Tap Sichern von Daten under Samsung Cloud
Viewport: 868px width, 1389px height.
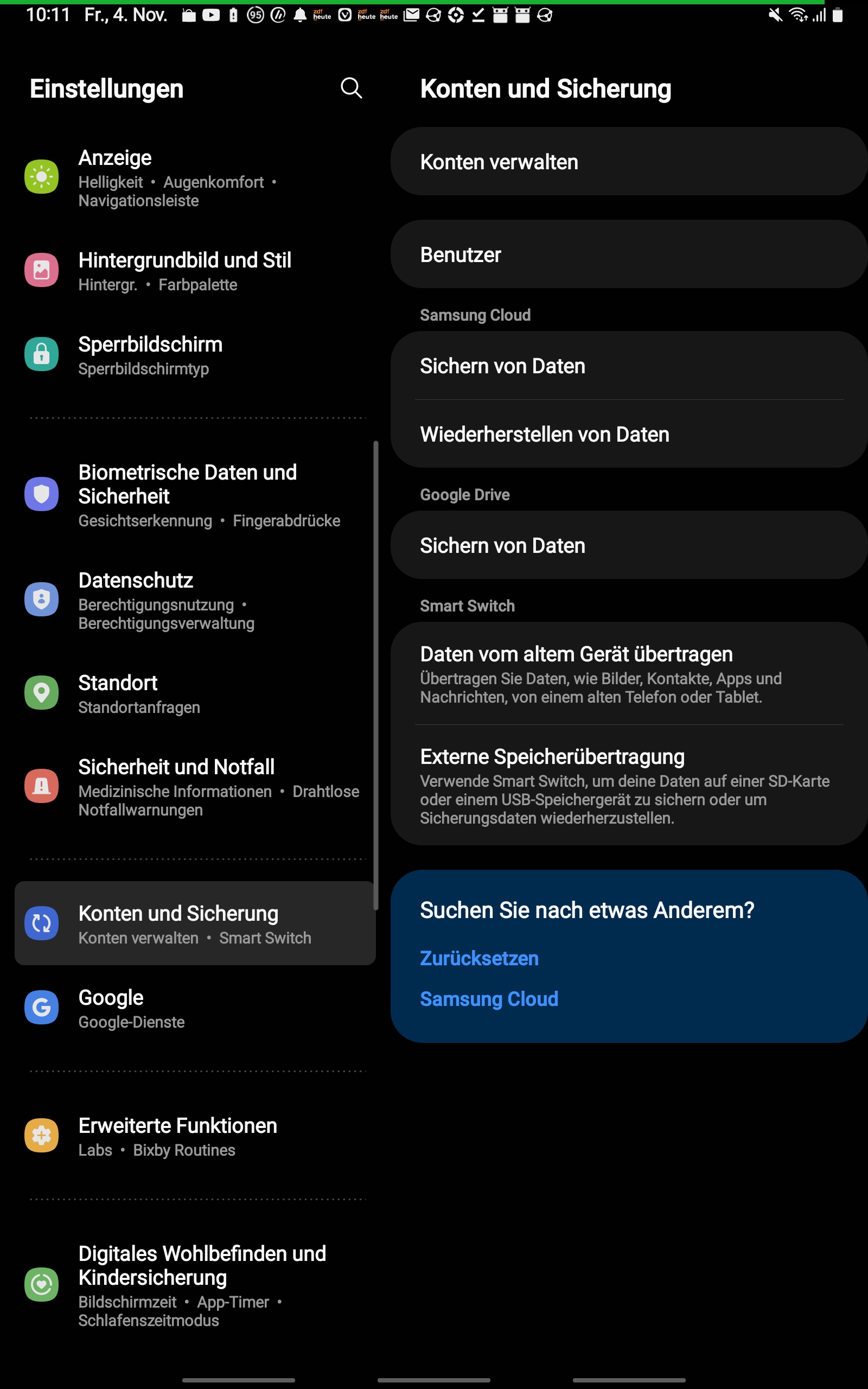point(629,366)
